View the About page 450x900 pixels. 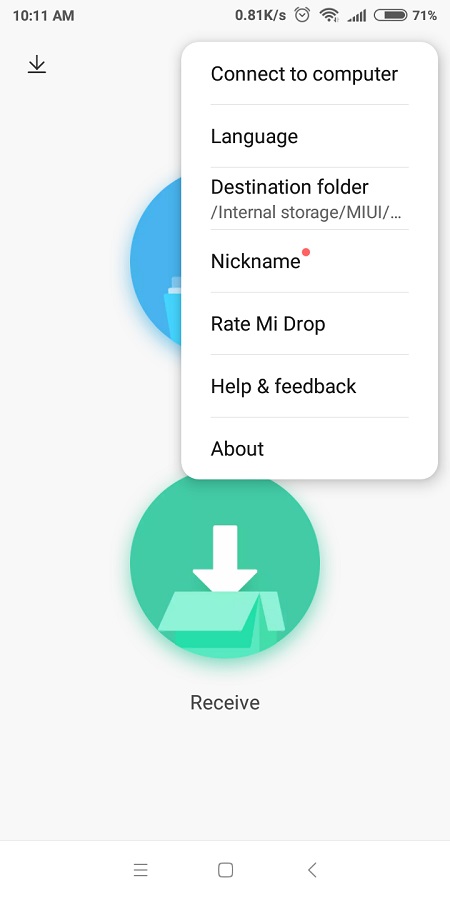pos(309,448)
